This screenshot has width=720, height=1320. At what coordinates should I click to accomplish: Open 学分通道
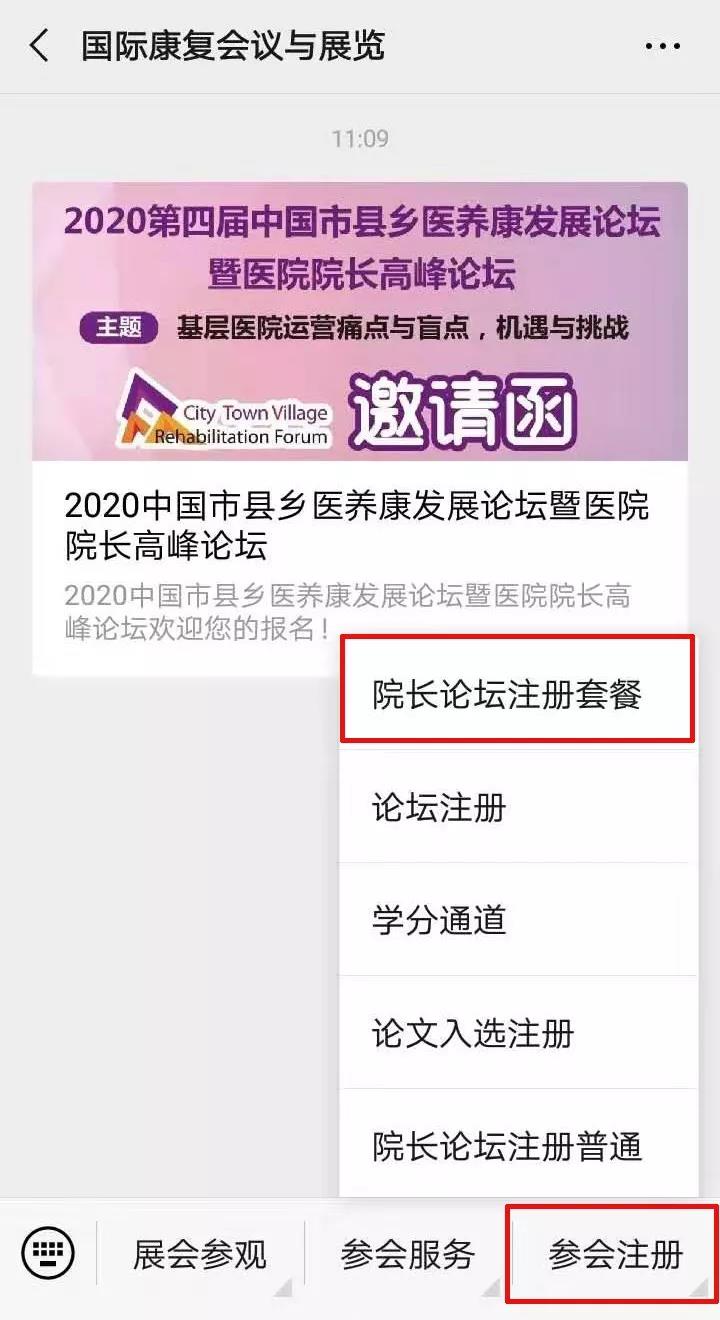tap(516, 920)
